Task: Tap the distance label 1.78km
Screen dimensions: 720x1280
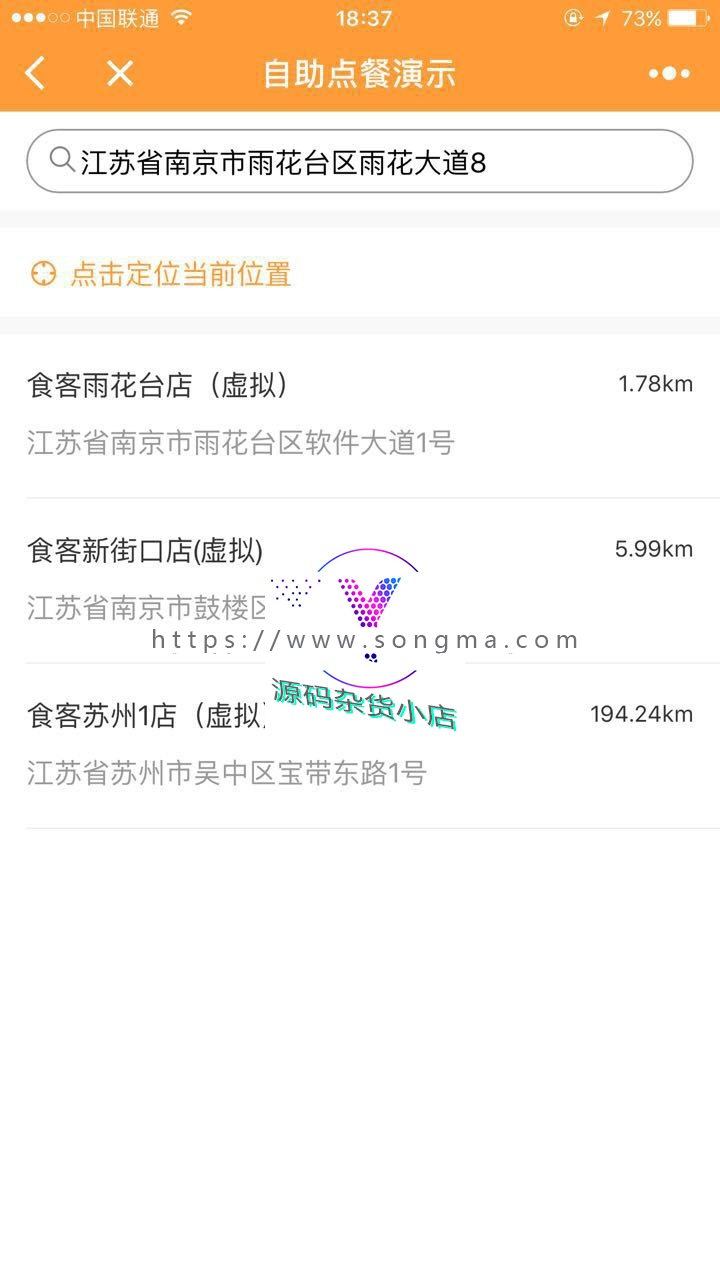Action: point(651,383)
